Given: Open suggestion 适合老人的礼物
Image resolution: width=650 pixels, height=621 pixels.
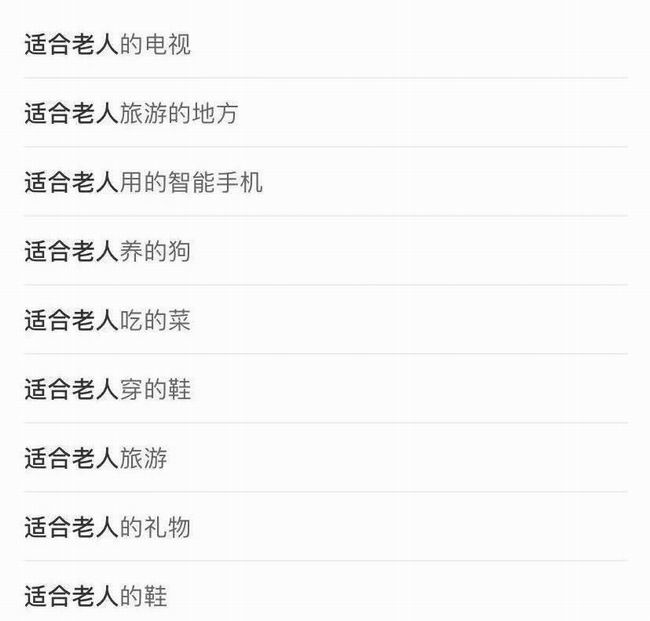Looking at the screenshot, I should coord(108,528).
